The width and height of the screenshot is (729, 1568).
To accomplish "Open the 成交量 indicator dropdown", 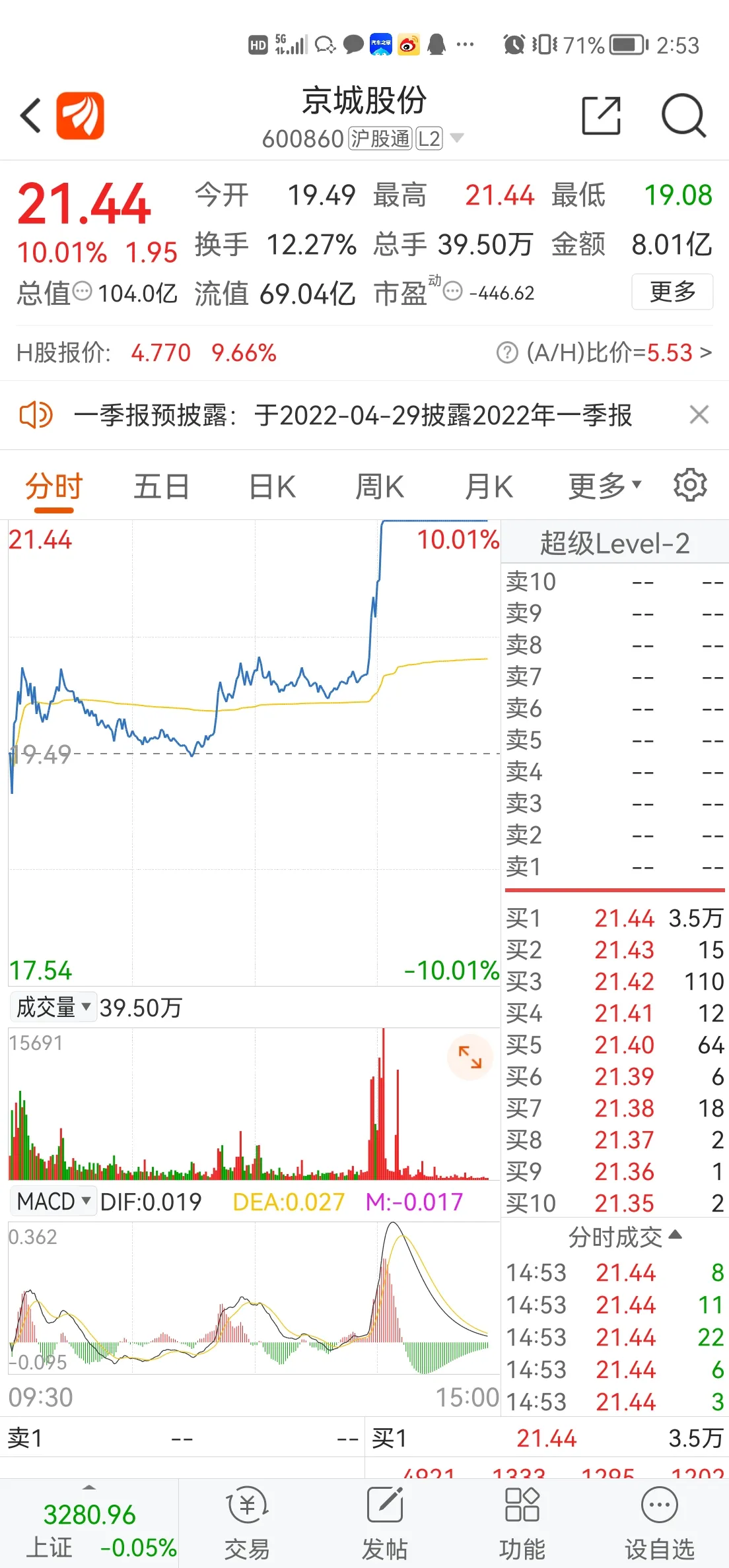I will pyautogui.click(x=53, y=1008).
